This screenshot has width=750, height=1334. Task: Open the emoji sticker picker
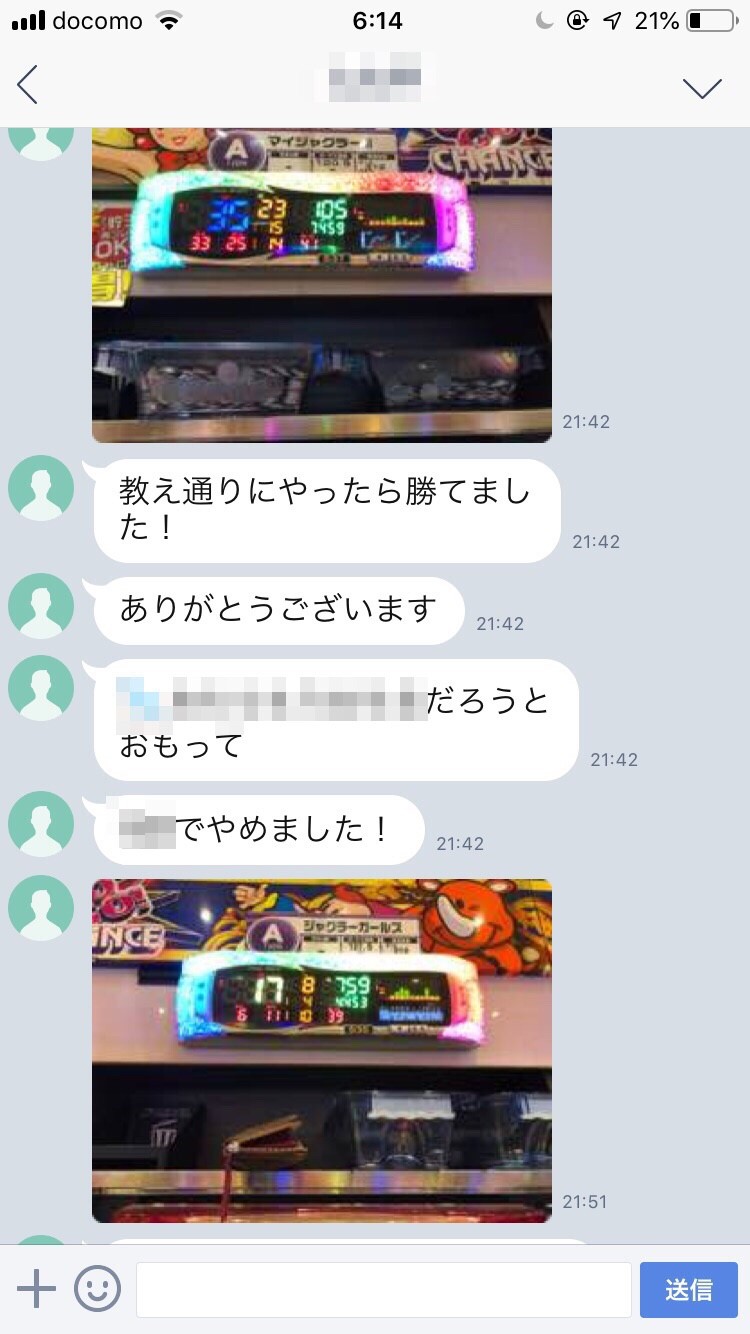tap(97, 1289)
